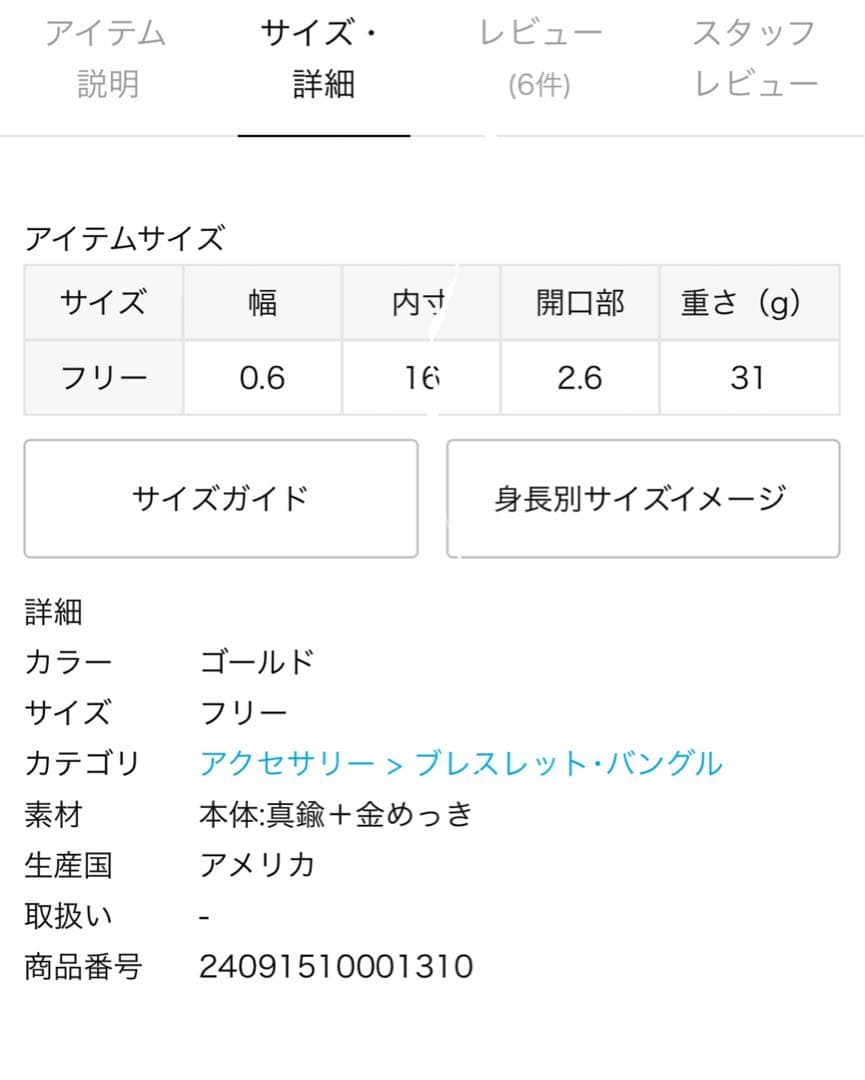Open the サイズガイド button

pyautogui.click(x=220, y=498)
